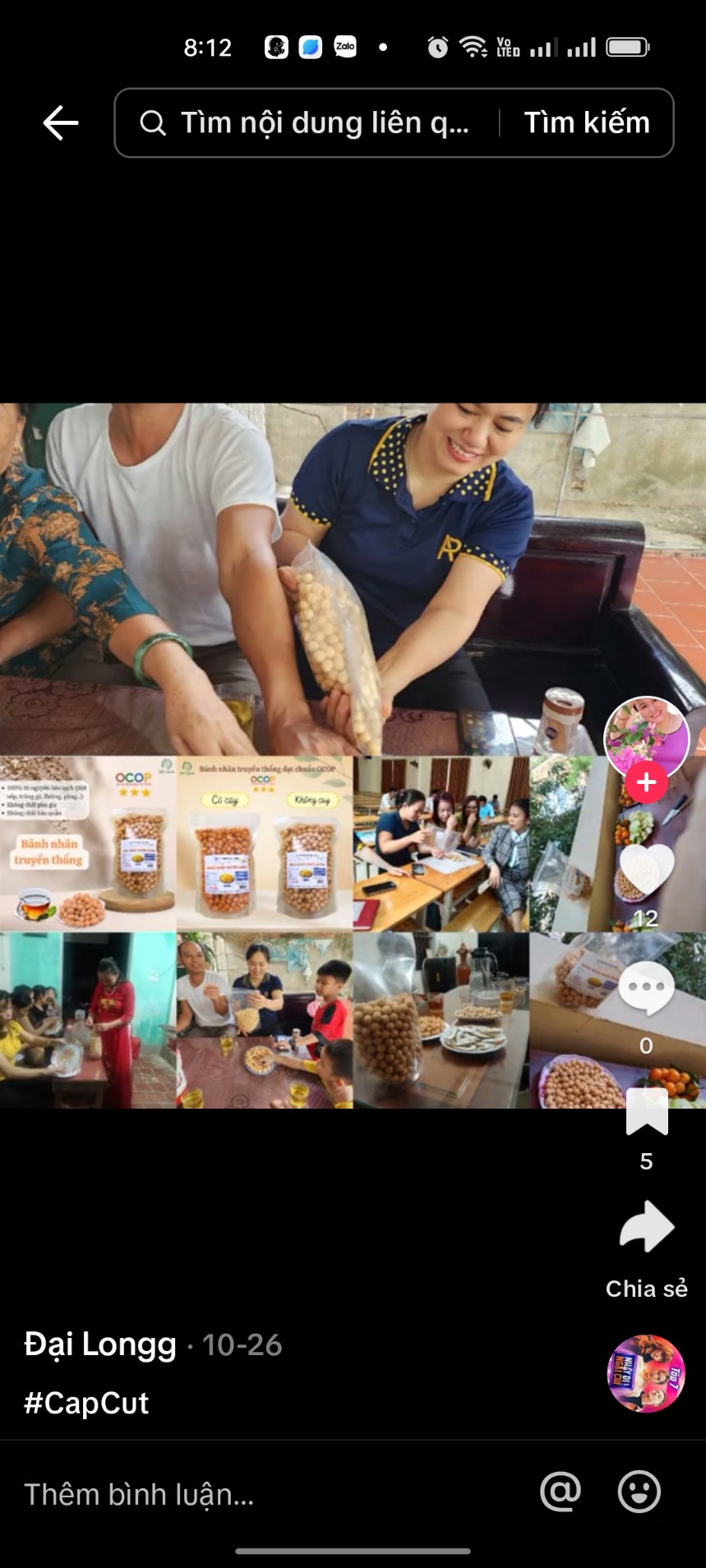The width and height of the screenshot is (706, 1568).
Task: Open the creator's profile avatar
Action: coord(646,736)
